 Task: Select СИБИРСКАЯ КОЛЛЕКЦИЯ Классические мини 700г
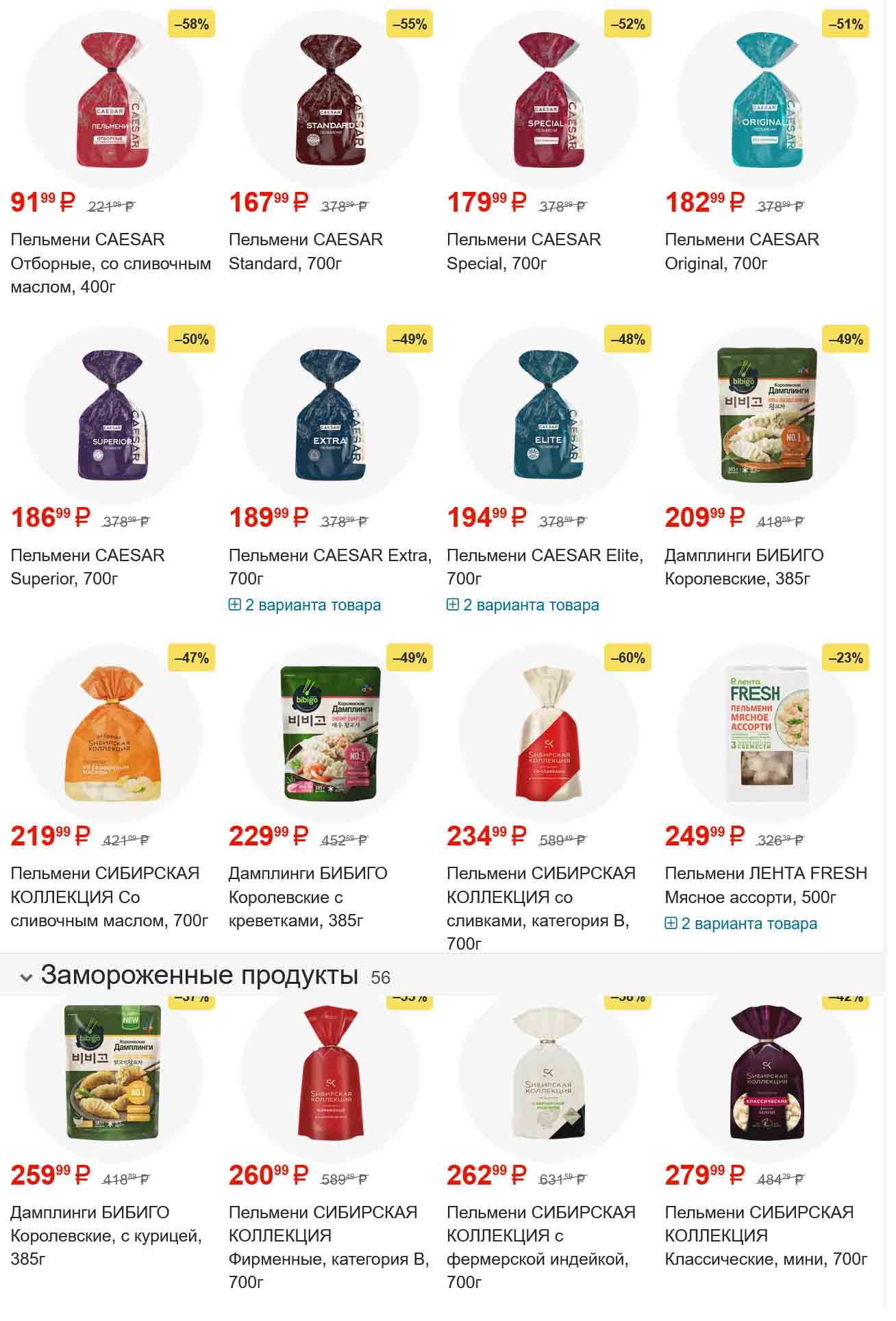click(765, 1235)
